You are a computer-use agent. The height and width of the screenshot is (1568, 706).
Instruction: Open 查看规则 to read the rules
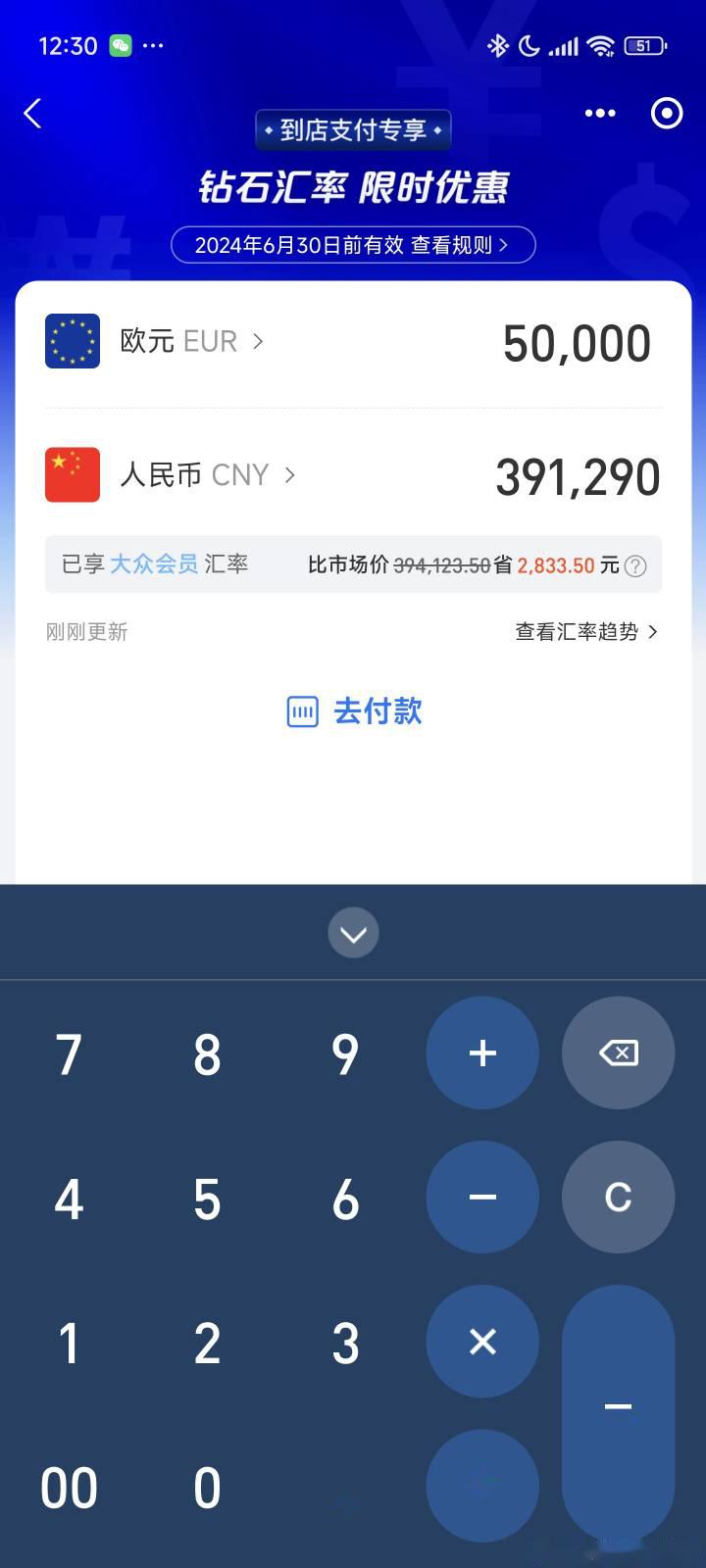tap(463, 245)
